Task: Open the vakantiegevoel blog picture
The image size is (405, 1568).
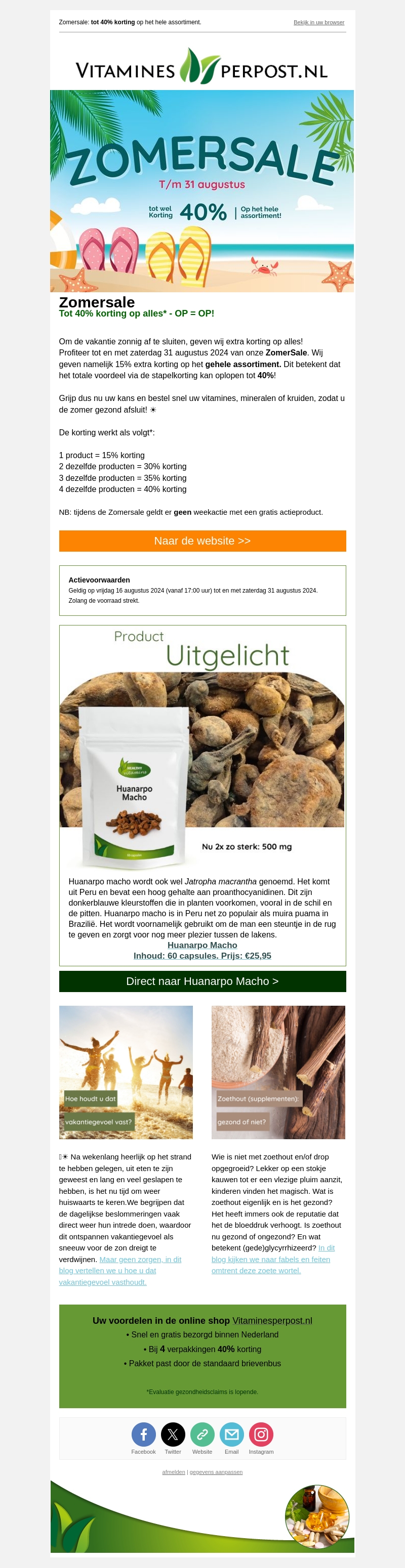Action: pyautogui.click(x=126, y=1072)
